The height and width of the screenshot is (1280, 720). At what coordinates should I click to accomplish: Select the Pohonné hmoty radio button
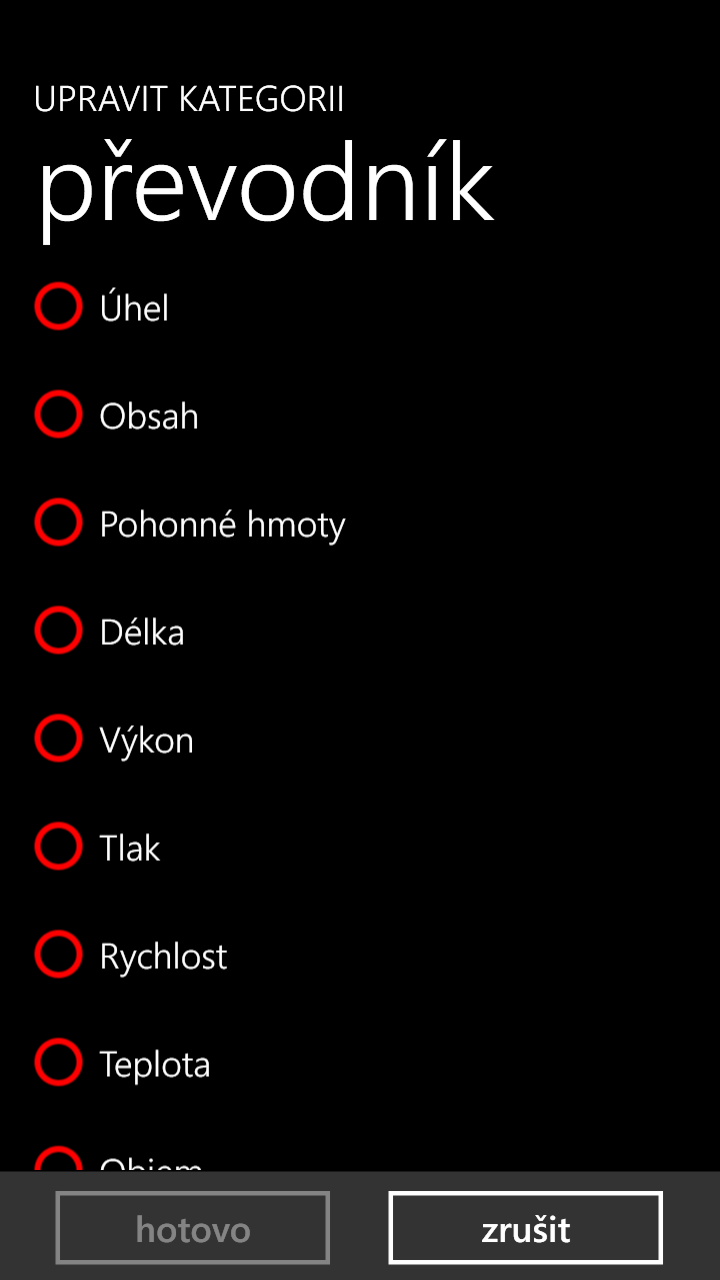tap(58, 523)
